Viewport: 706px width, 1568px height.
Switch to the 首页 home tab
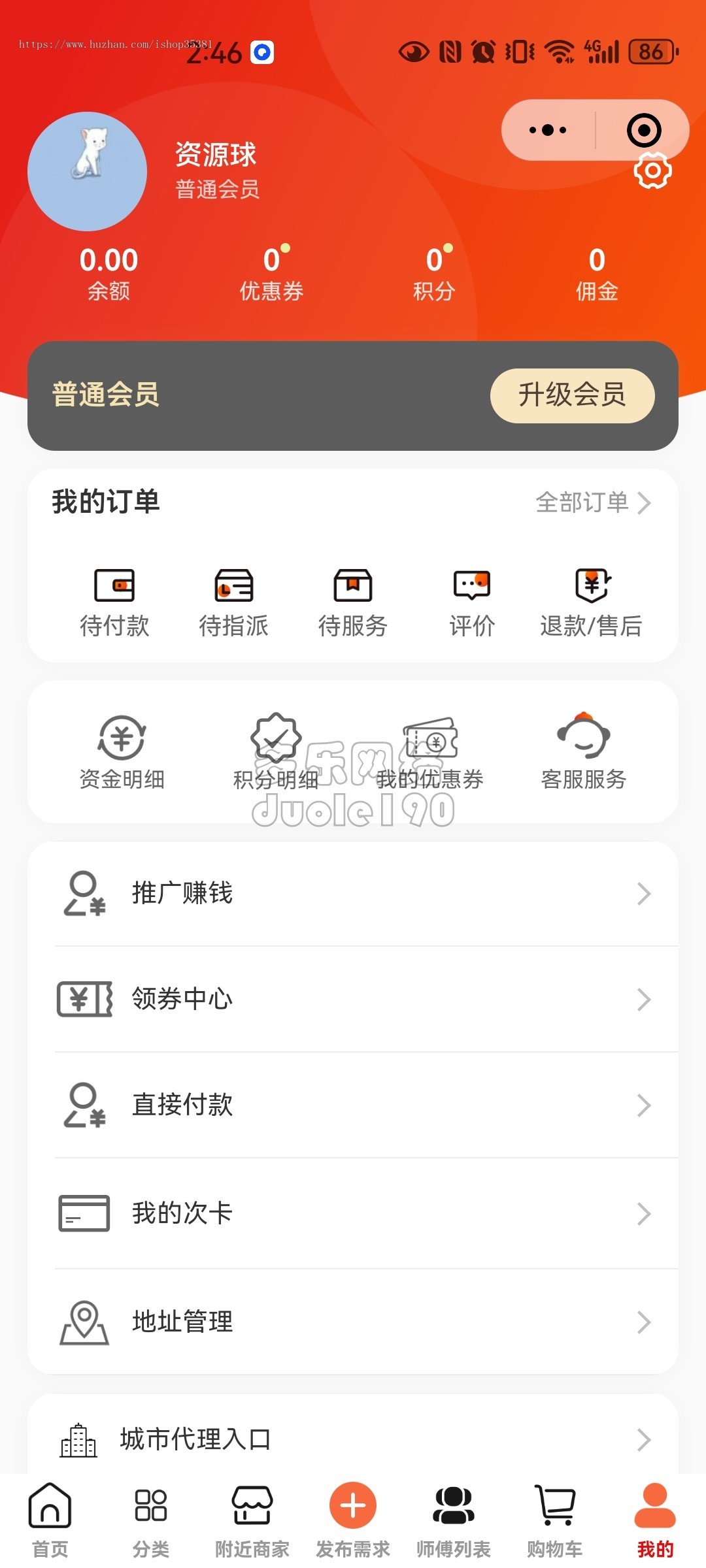50,1516
